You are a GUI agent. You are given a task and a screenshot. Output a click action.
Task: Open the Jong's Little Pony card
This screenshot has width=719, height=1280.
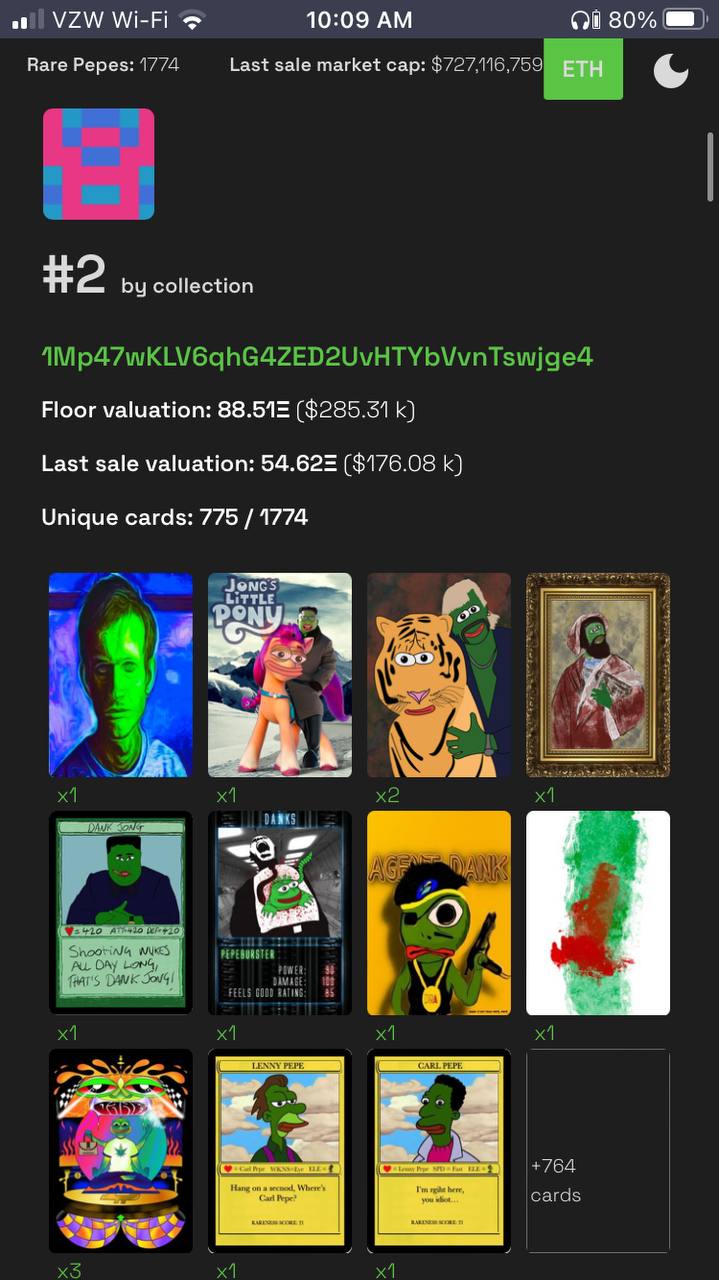click(280, 675)
